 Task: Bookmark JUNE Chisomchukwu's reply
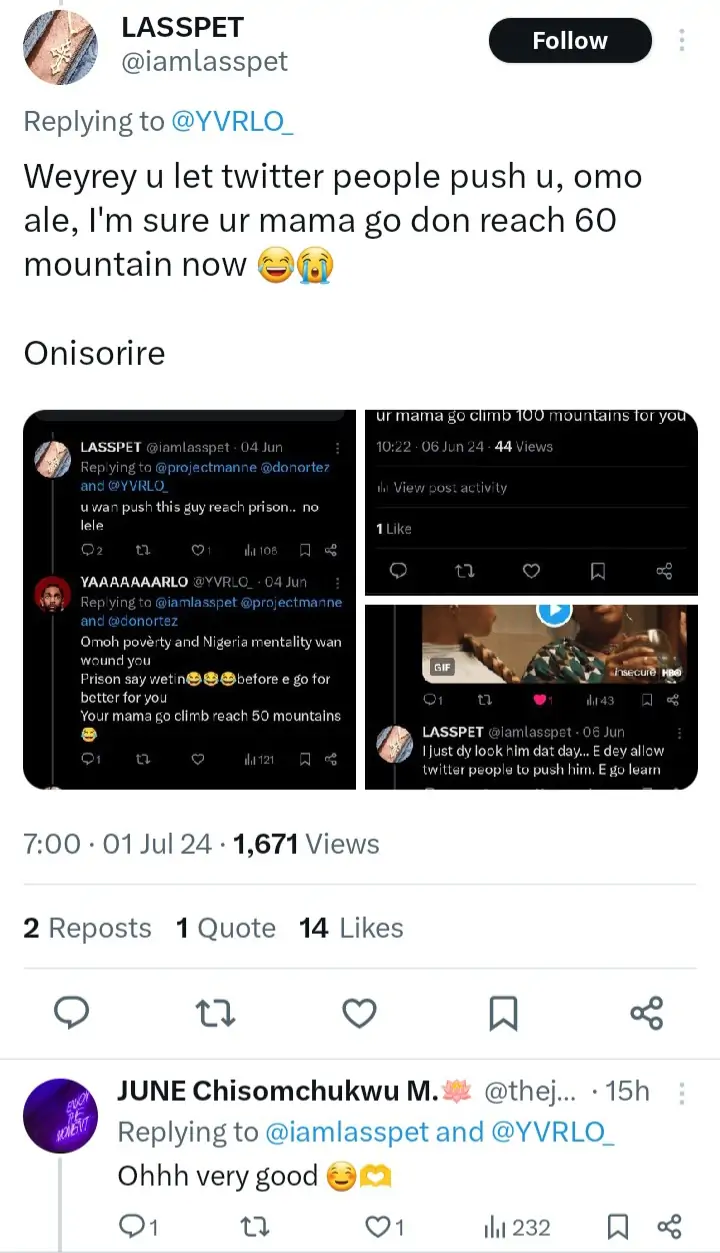tap(618, 1226)
